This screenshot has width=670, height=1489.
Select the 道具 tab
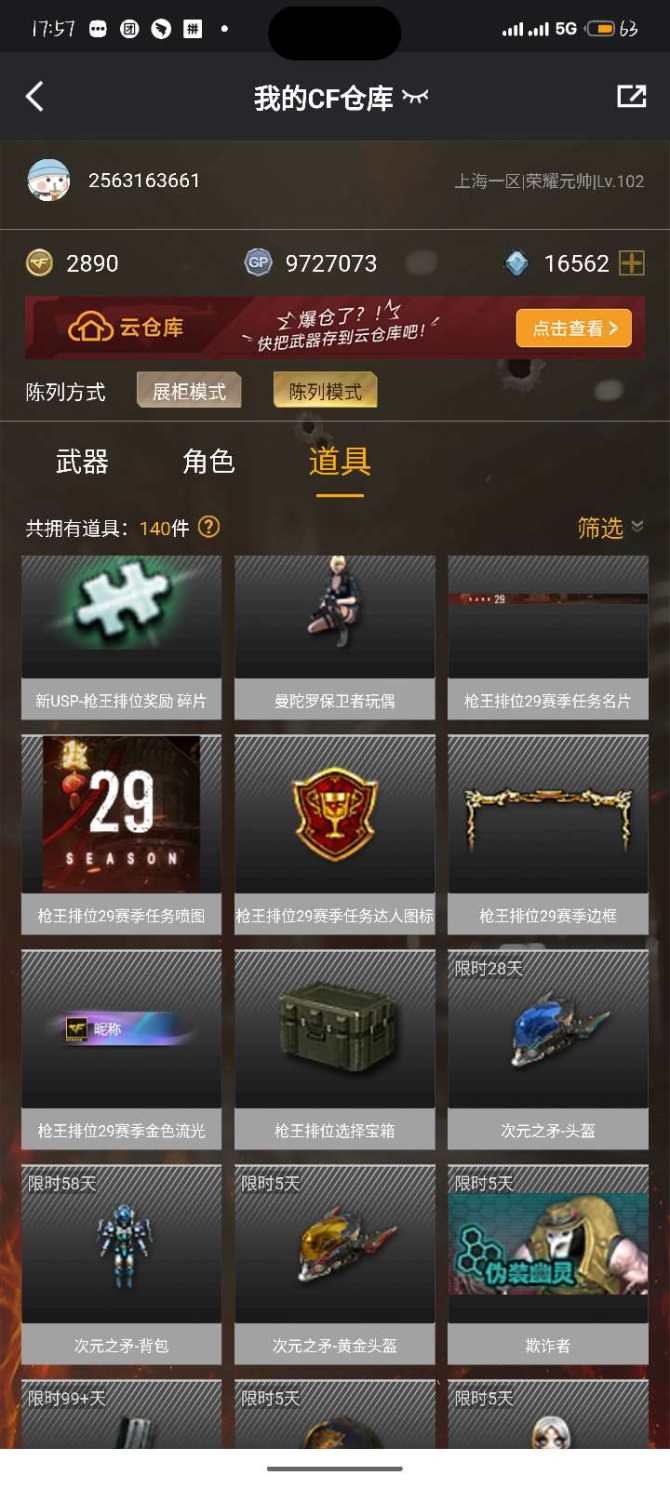339,461
